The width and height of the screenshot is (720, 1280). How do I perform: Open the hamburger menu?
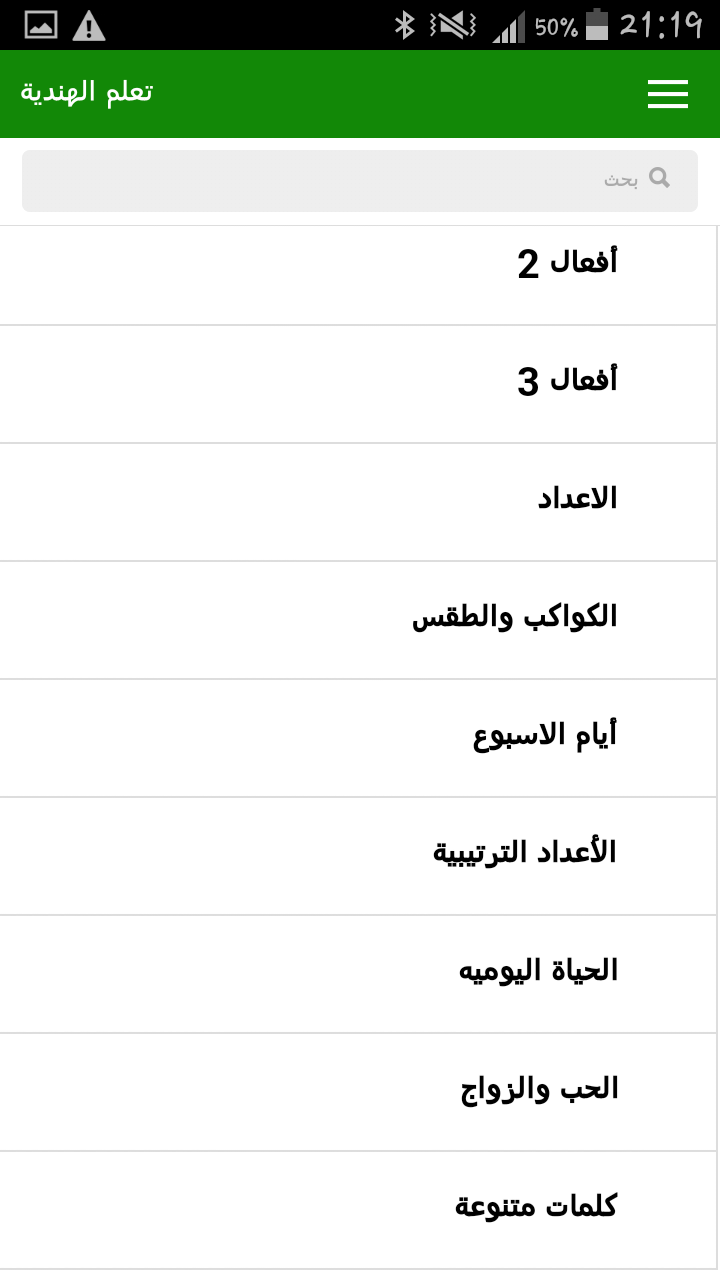tap(667, 94)
